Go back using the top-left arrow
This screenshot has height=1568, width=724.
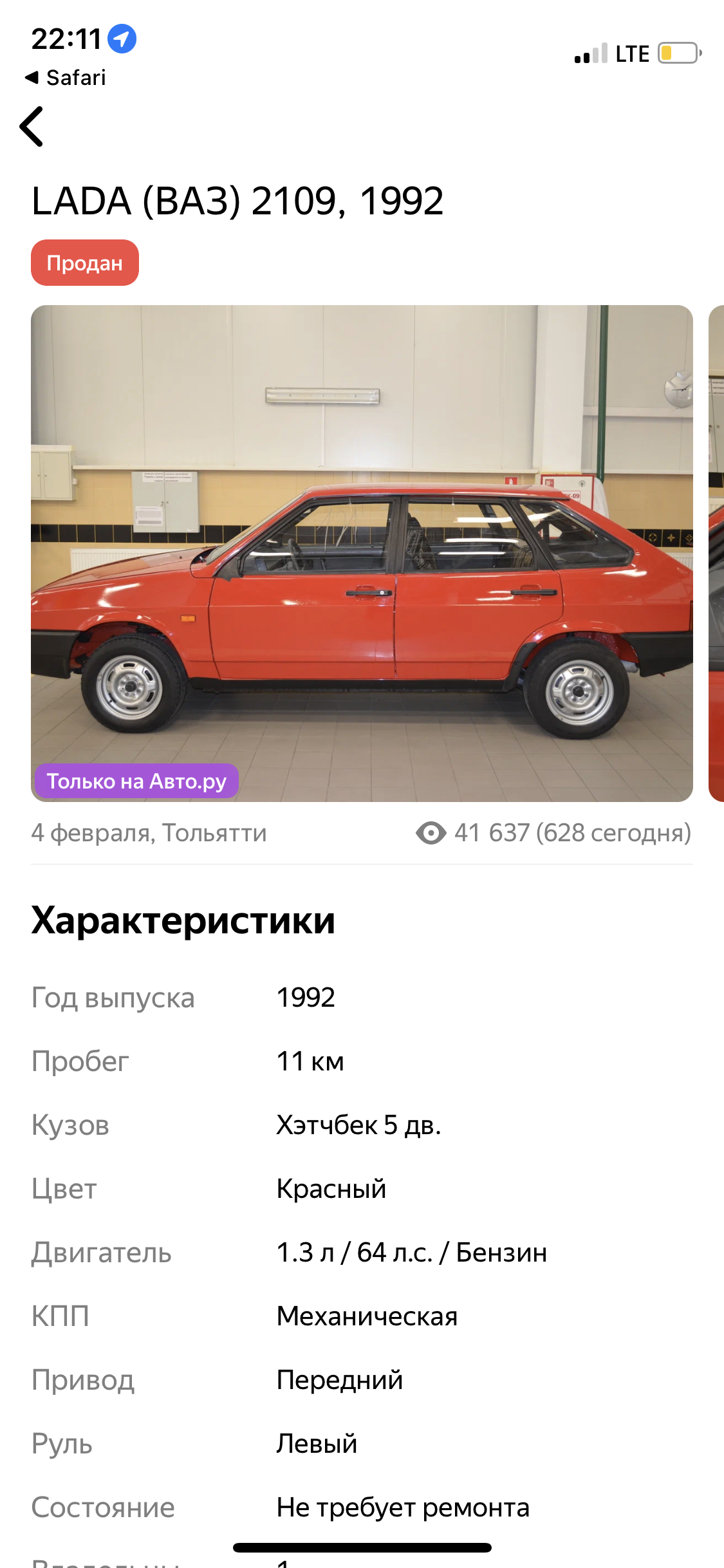tap(32, 127)
